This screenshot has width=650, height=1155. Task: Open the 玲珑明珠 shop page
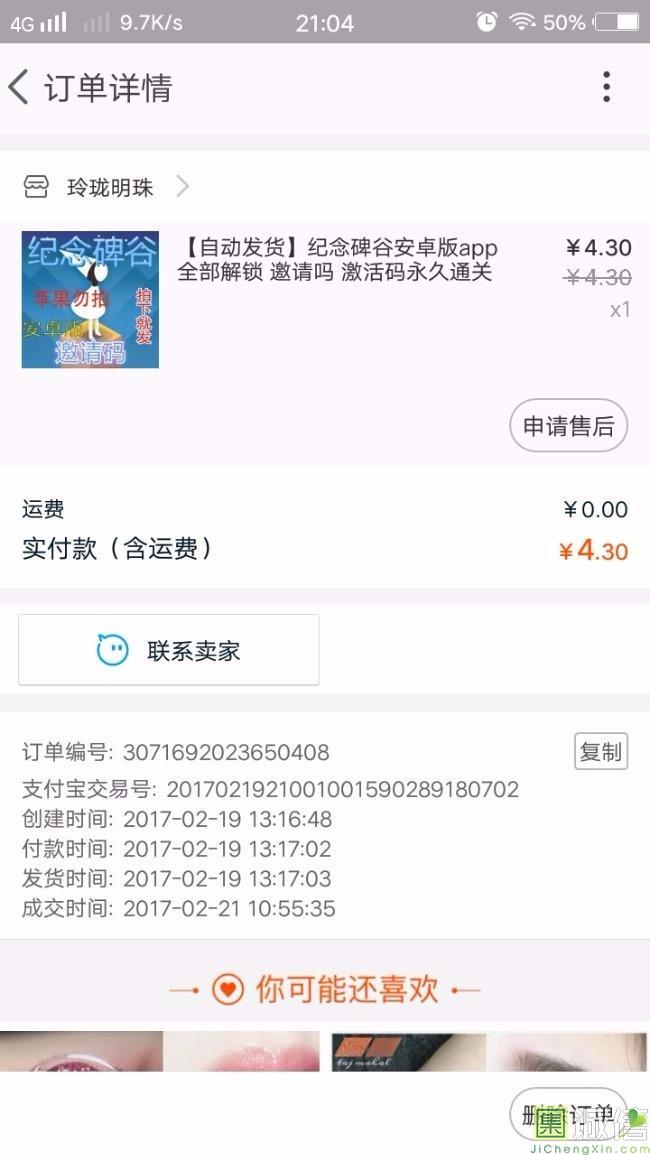[x=108, y=187]
